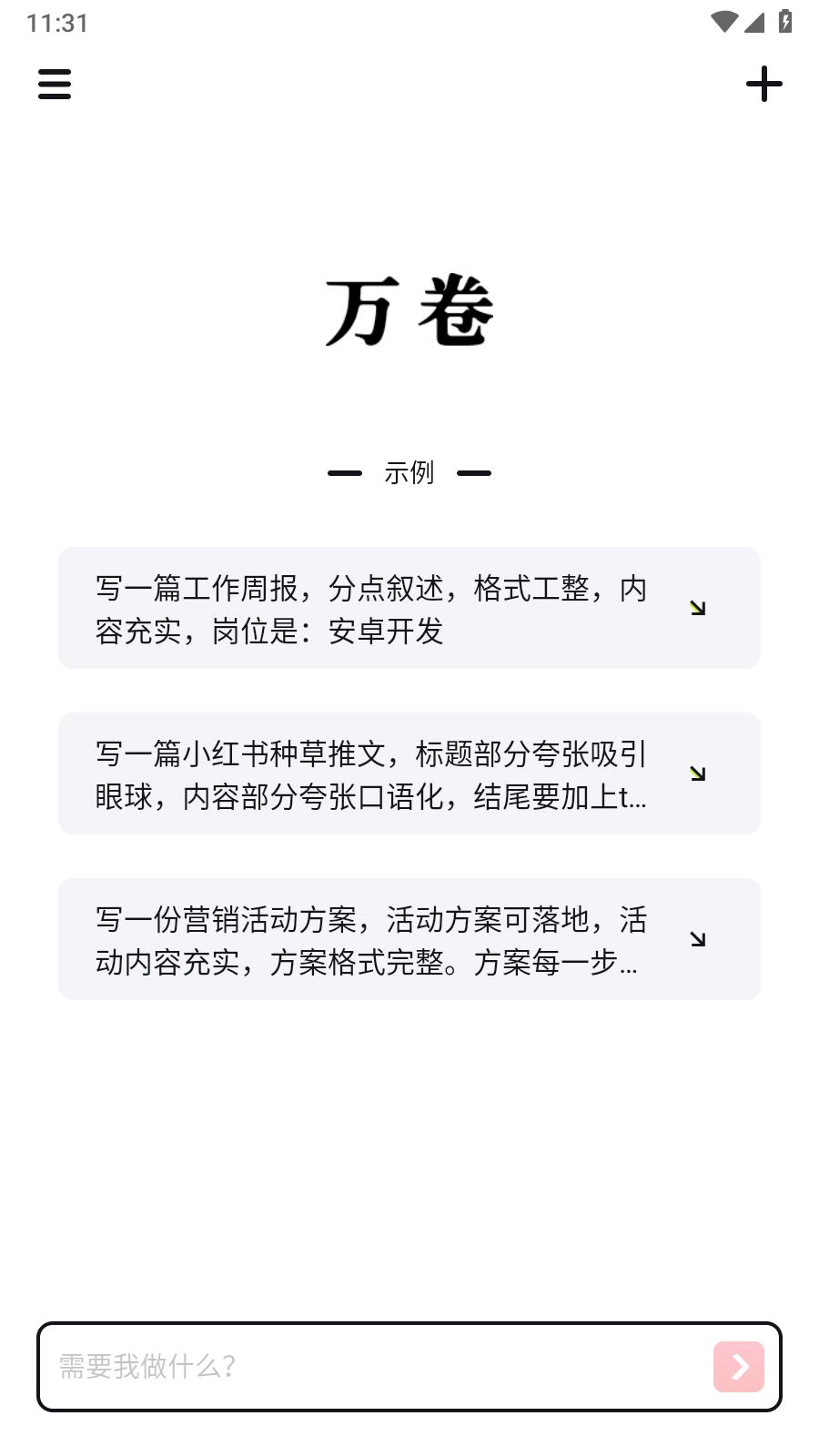Tap the pink send arrow button

(738, 1366)
